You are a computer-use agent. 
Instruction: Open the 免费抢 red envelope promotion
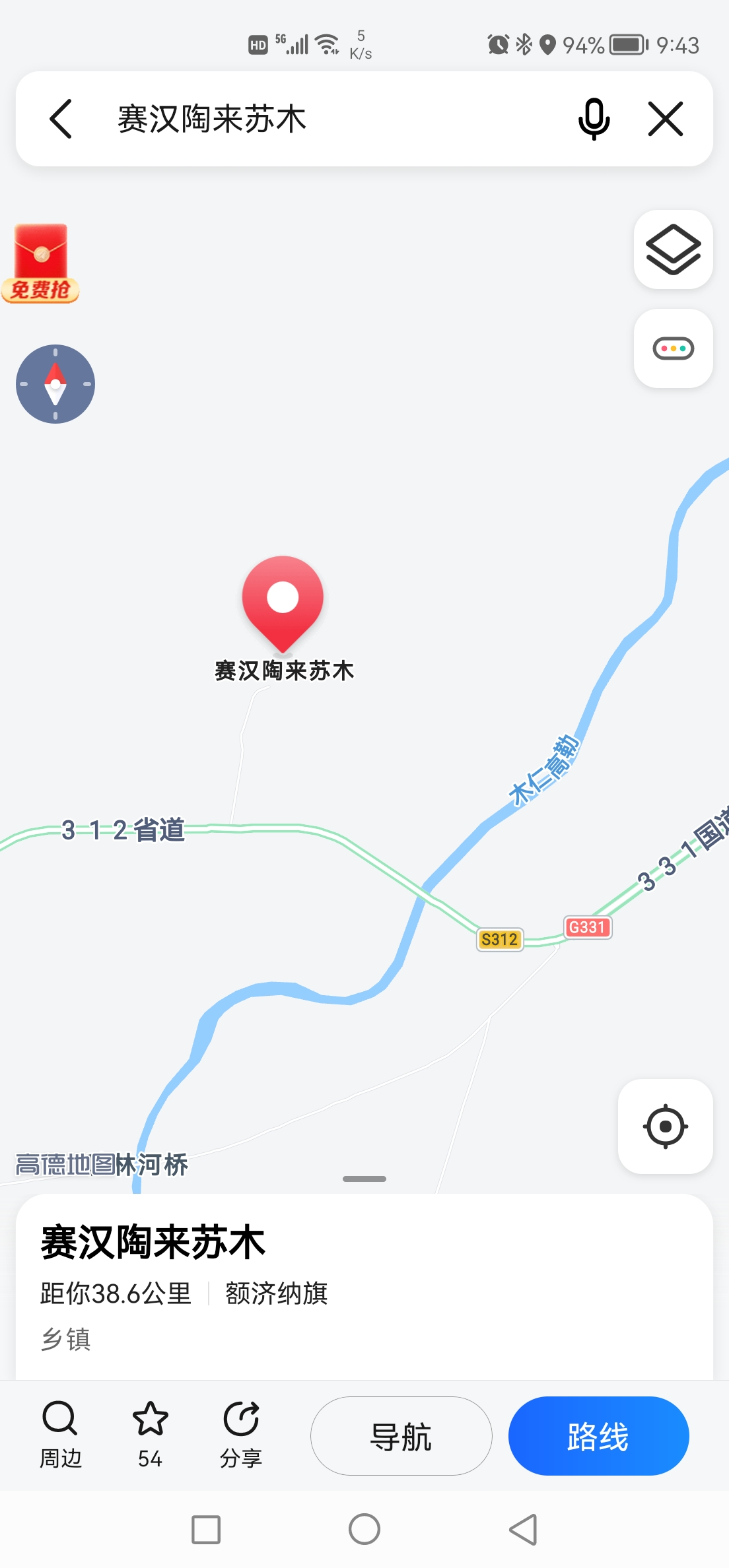pyautogui.click(x=40, y=263)
